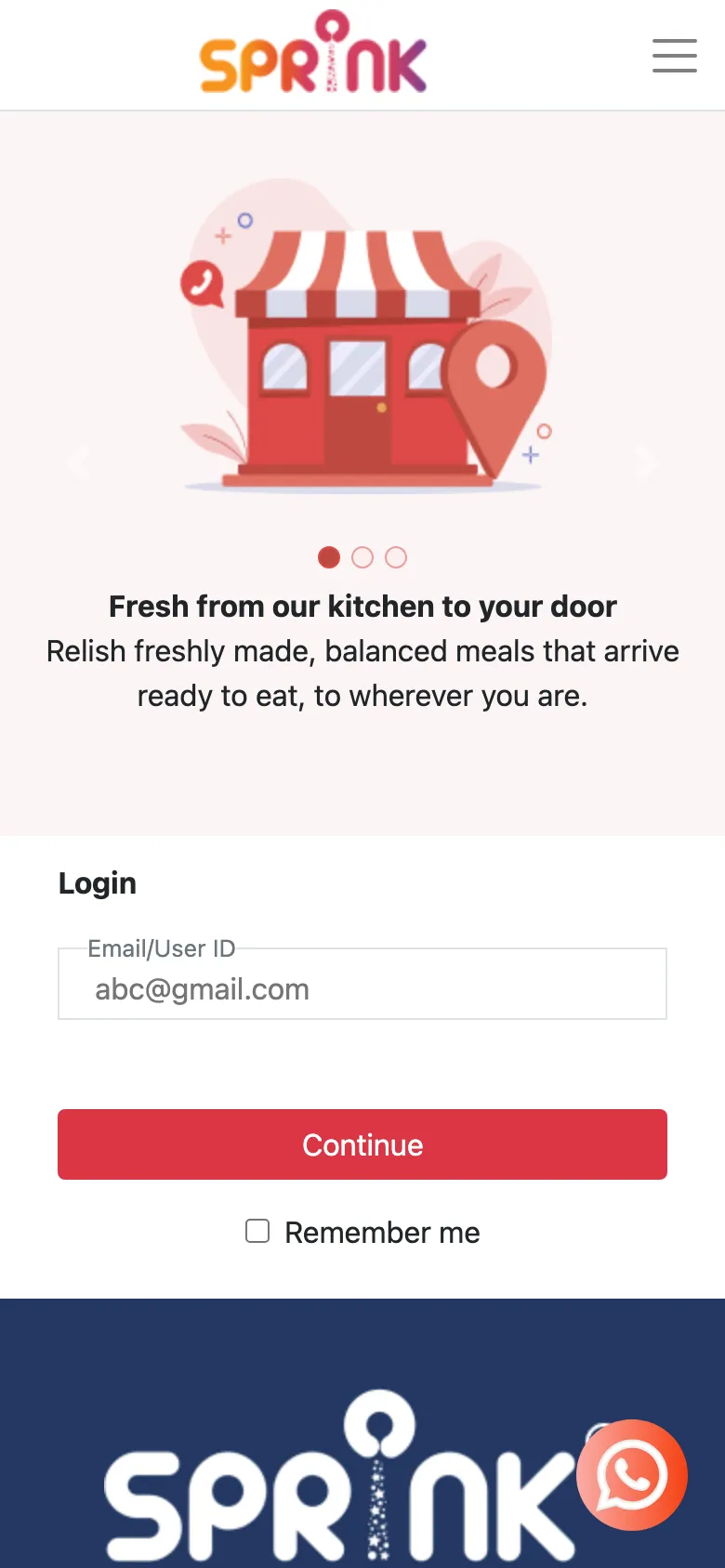
Task: Go to the previous carousel slide
Action: pyautogui.click(x=80, y=463)
